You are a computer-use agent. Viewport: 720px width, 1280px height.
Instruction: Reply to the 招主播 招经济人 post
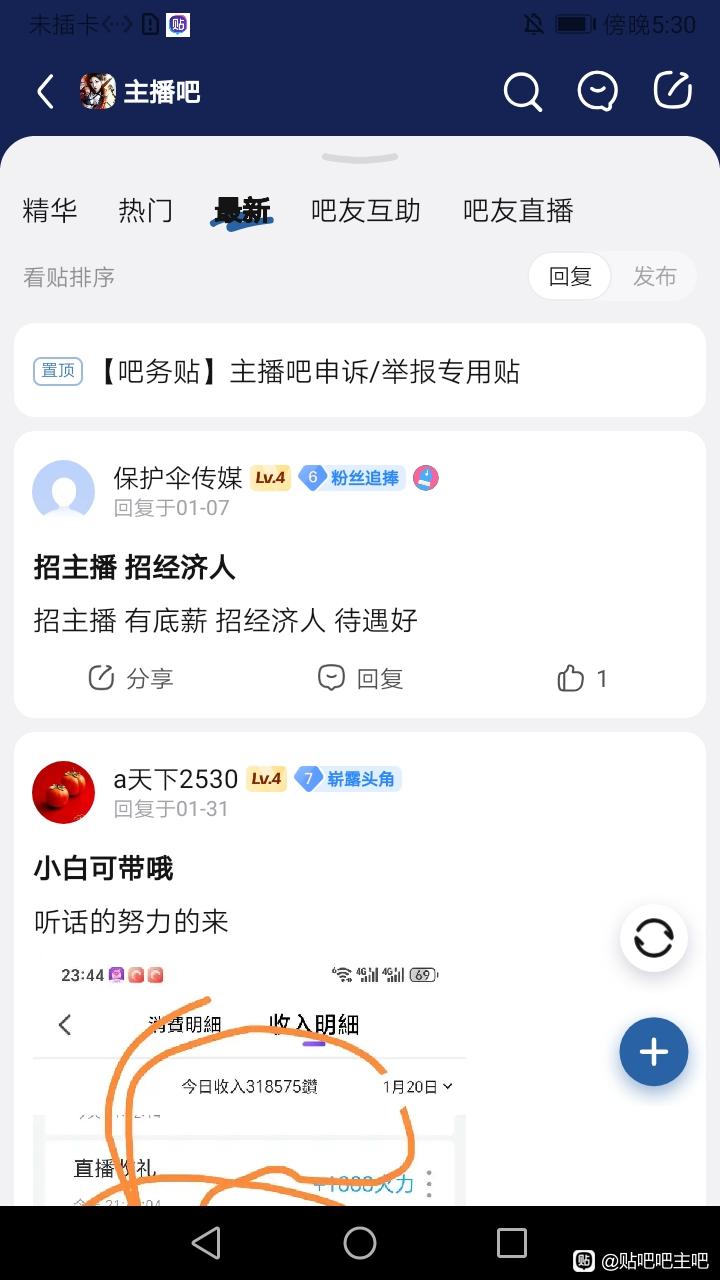pyautogui.click(x=360, y=678)
